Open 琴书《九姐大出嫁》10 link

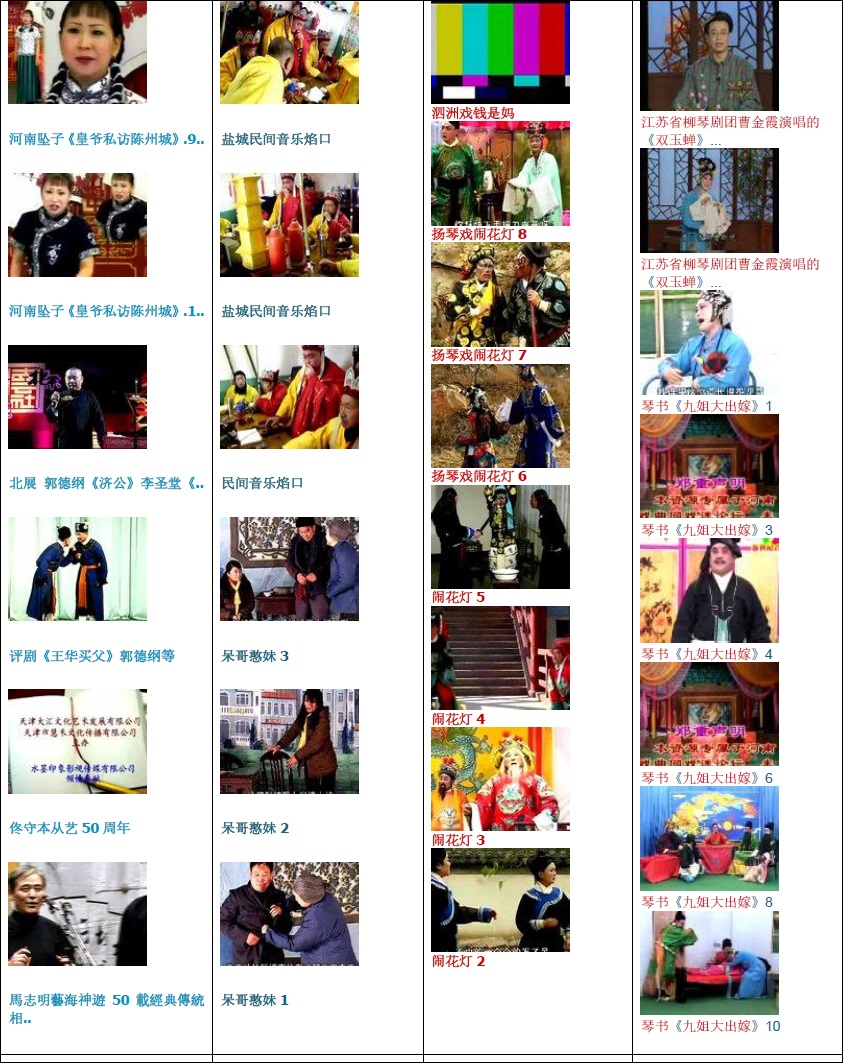click(711, 1026)
